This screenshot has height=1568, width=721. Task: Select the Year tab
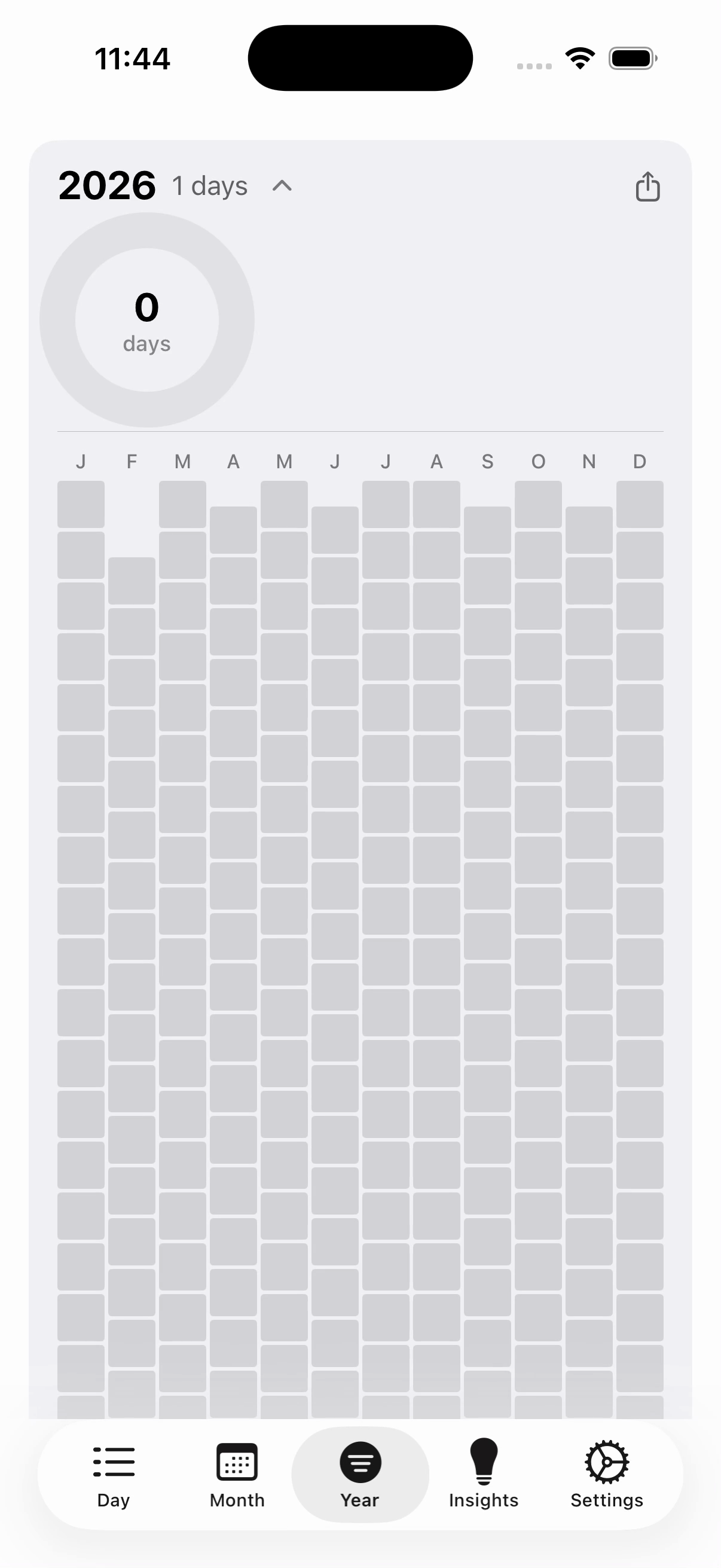coord(359,1474)
